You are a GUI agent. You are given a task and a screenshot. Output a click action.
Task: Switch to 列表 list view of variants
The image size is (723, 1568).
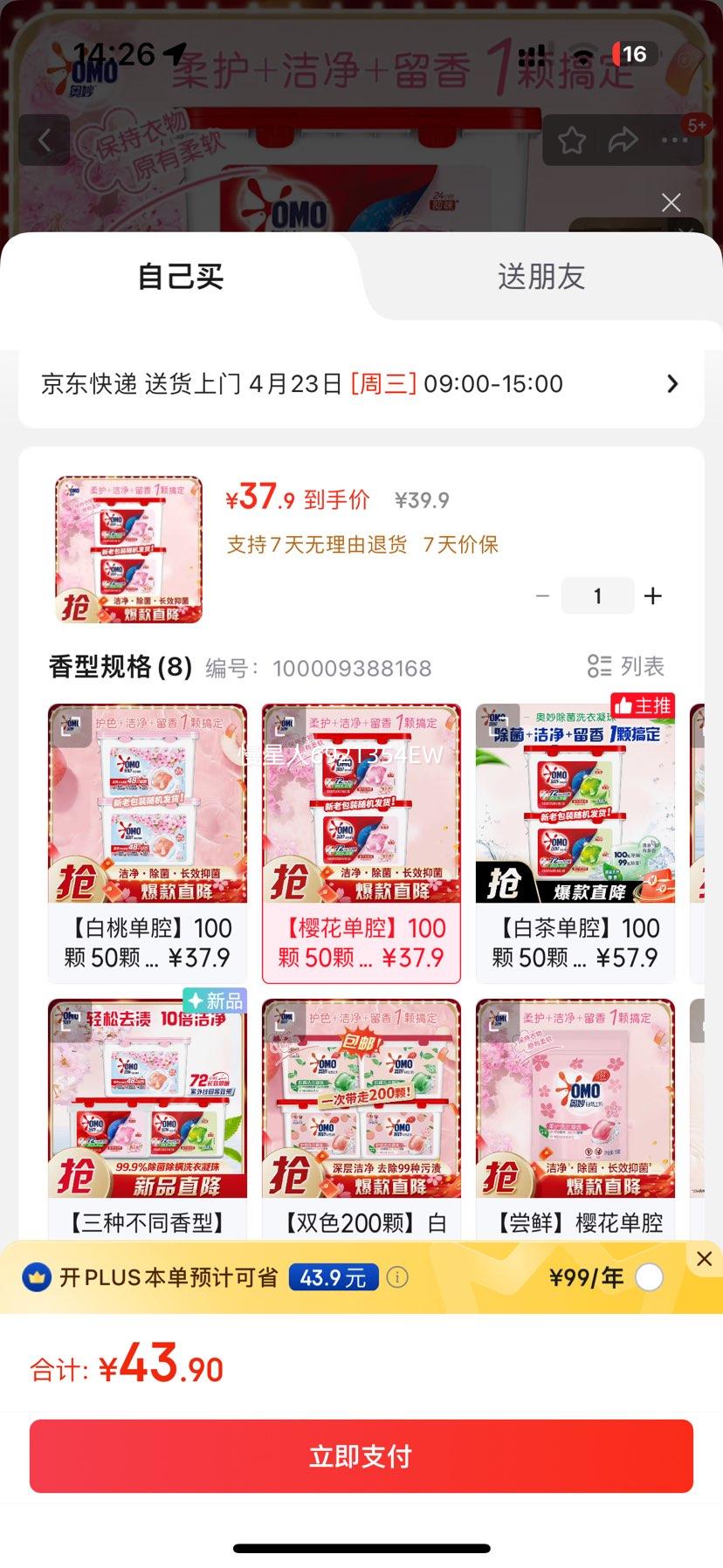coord(630,666)
